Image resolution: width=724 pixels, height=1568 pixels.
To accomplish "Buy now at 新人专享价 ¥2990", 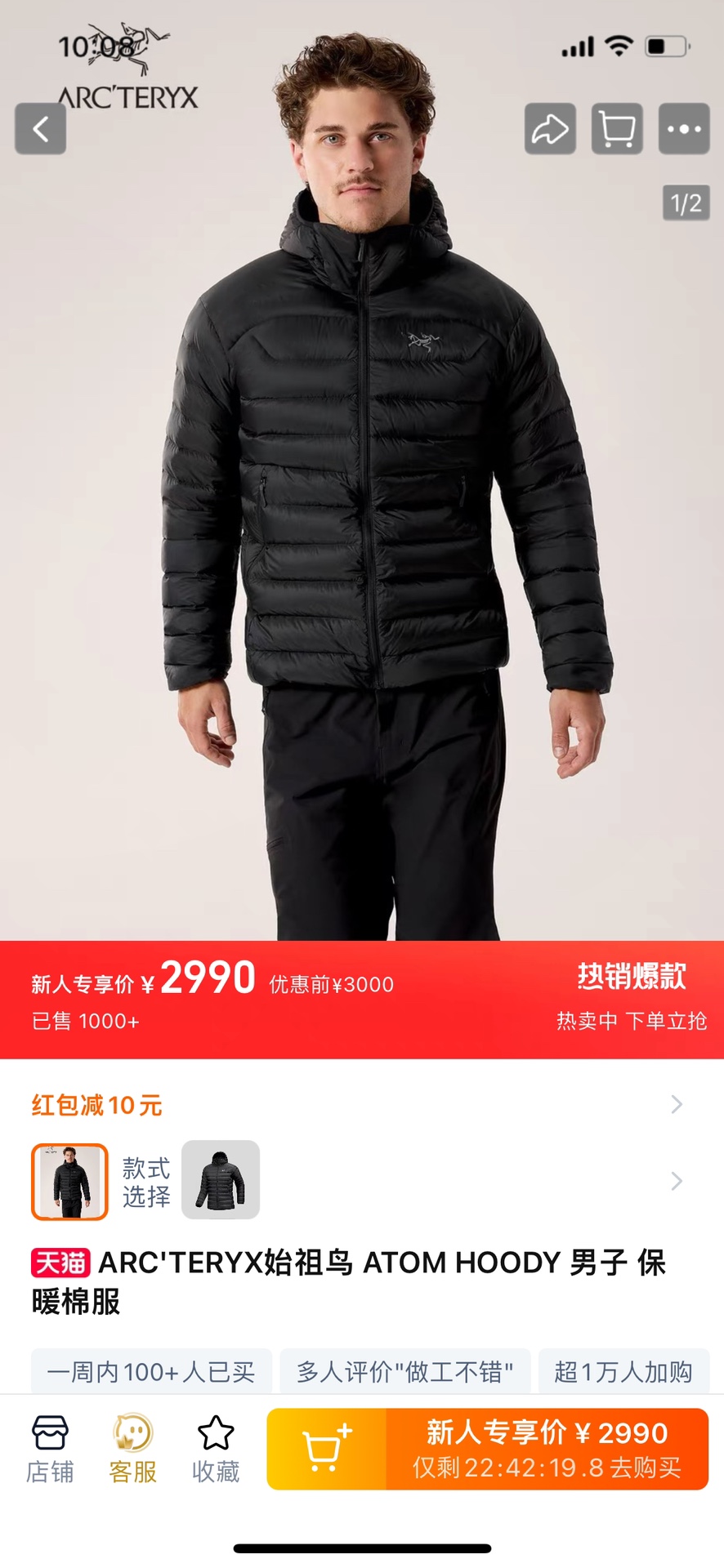I will [x=547, y=1450].
